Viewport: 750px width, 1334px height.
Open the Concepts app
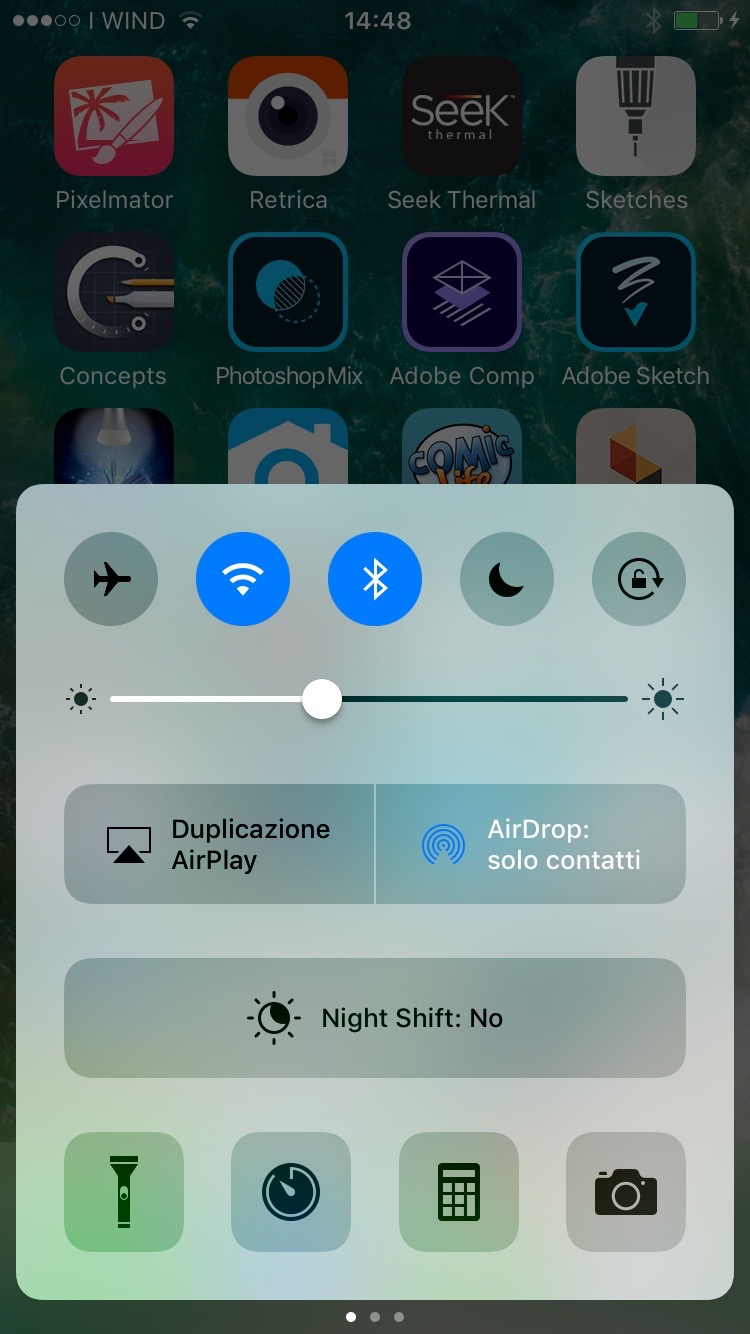(x=114, y=292)
